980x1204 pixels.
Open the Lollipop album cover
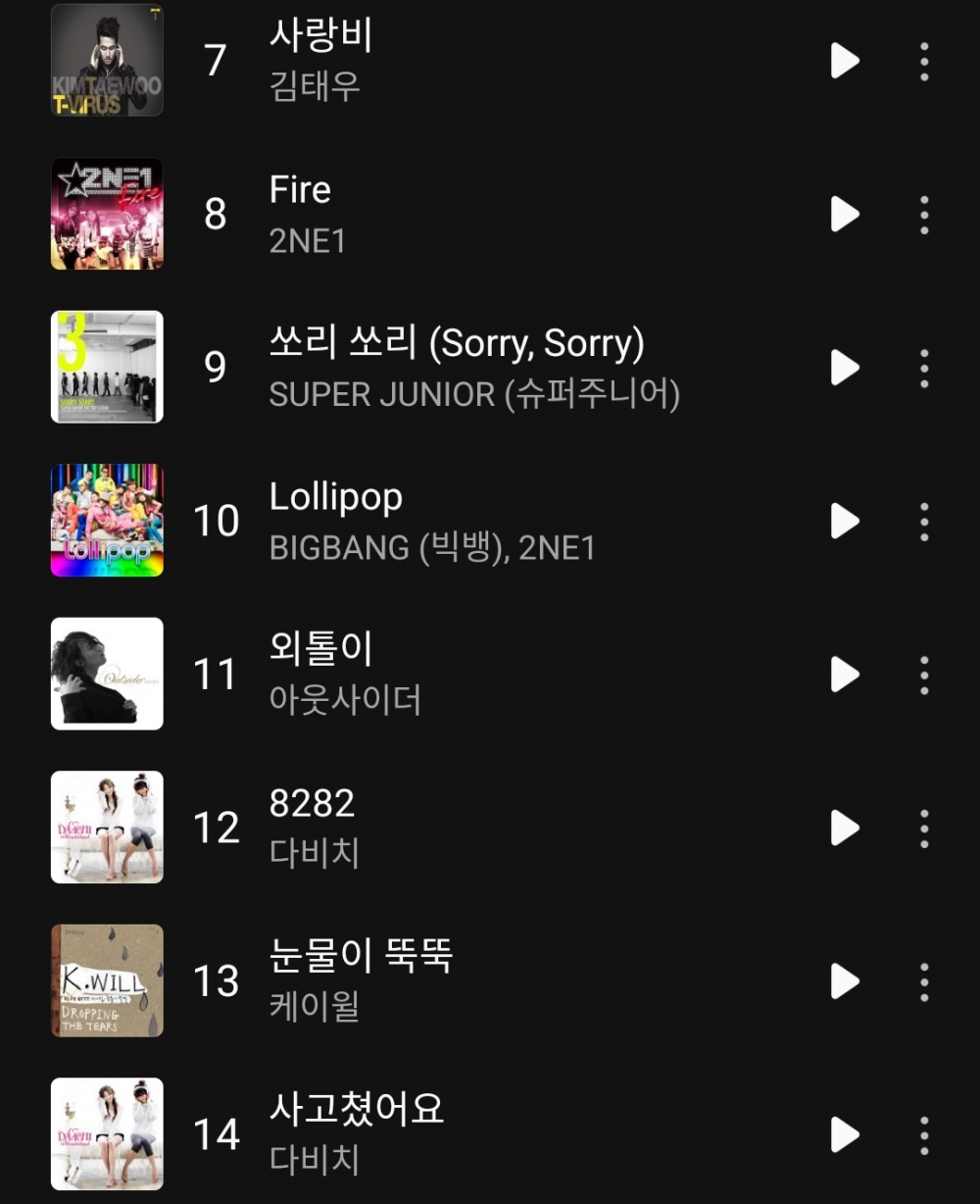[x=107, y=521]
